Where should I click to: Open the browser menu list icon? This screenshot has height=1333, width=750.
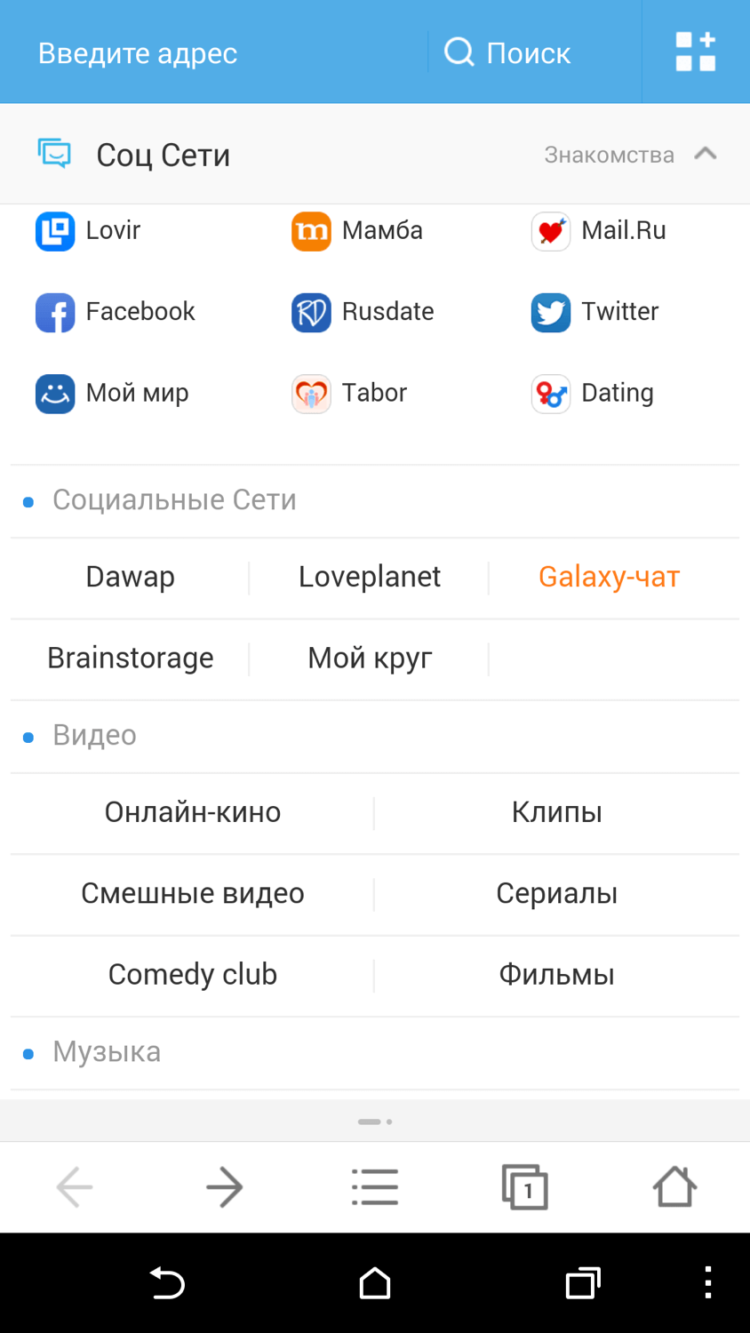click(x=375, y=1187)
